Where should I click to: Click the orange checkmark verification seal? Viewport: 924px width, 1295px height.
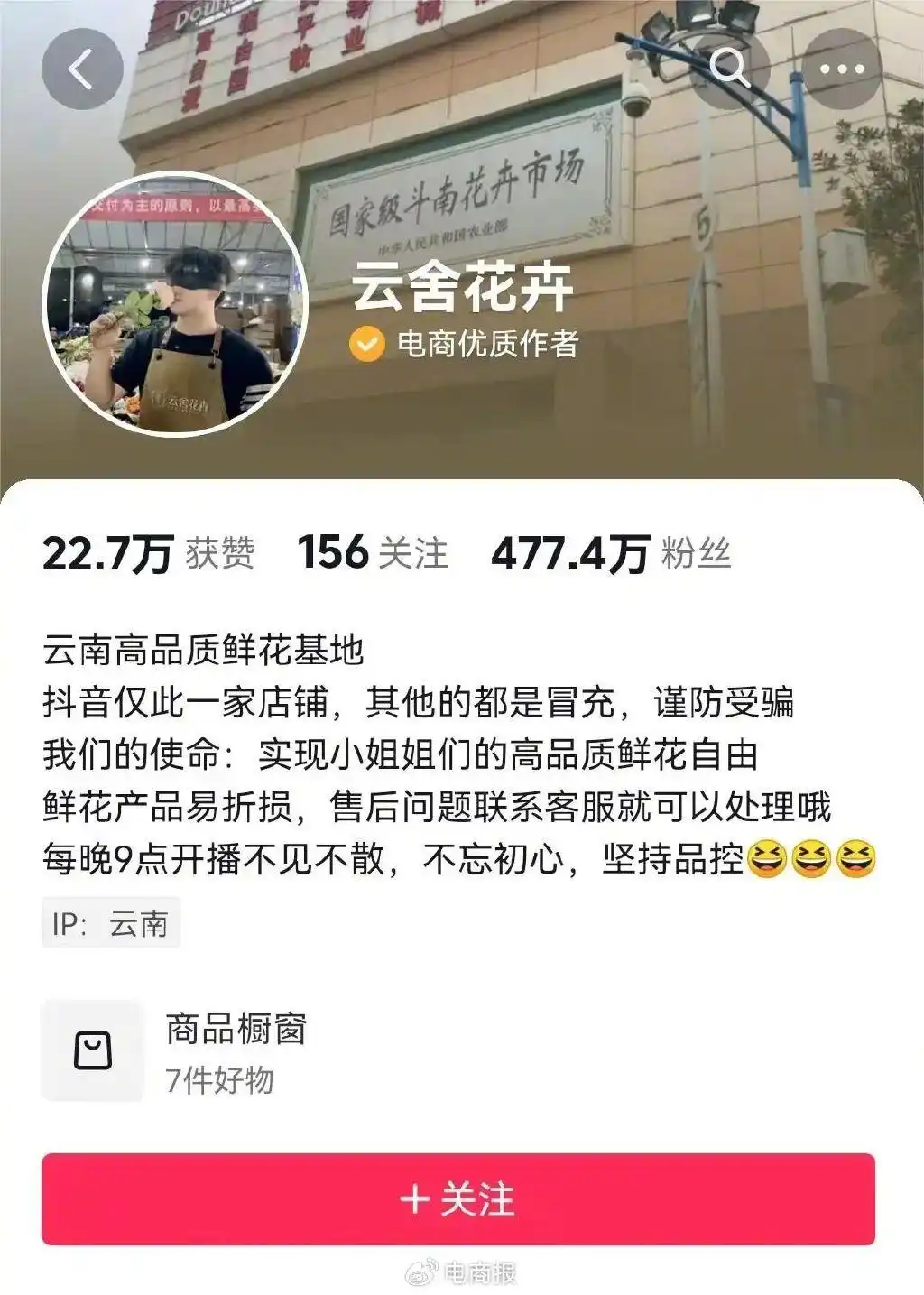pyautogui.click(x=365, y=343)
